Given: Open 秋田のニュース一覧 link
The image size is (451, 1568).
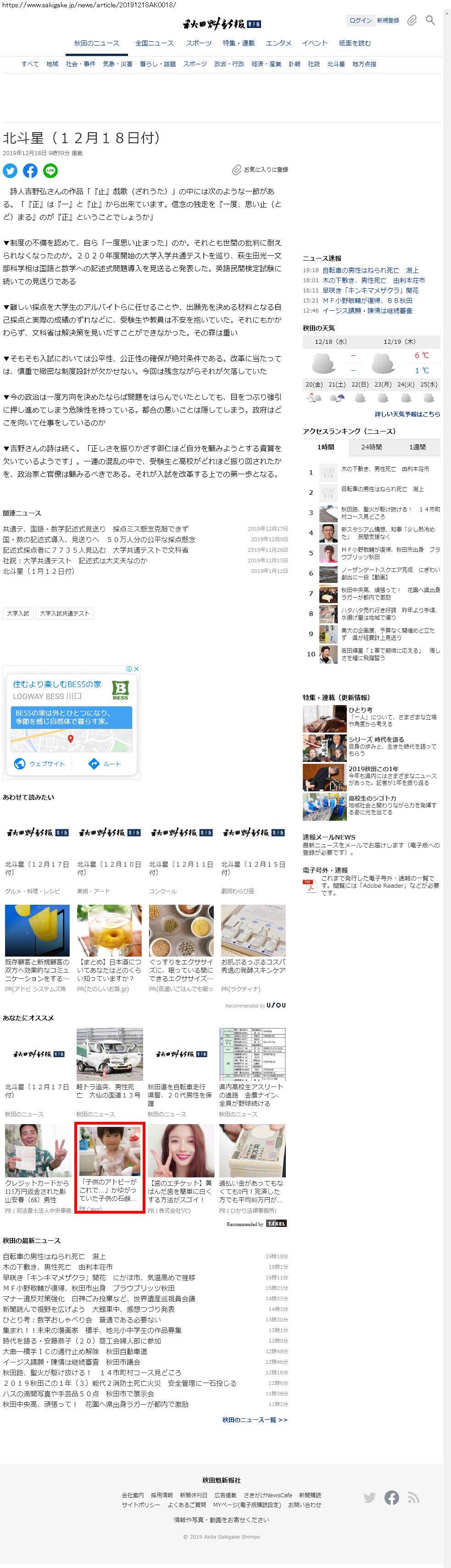Looking at the screenshot, I should (255, 1419).
